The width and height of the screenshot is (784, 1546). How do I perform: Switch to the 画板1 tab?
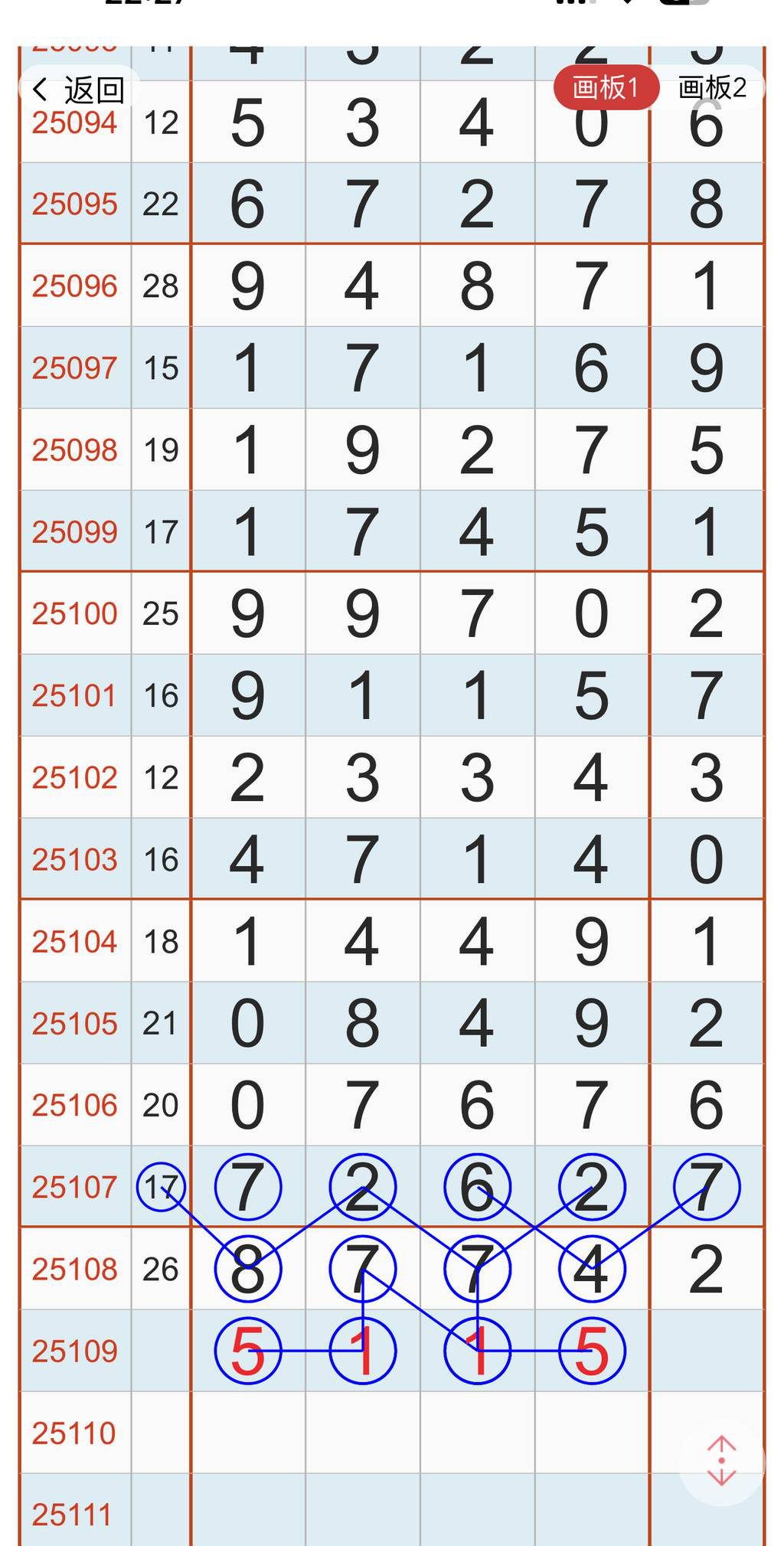click(606, 88)
